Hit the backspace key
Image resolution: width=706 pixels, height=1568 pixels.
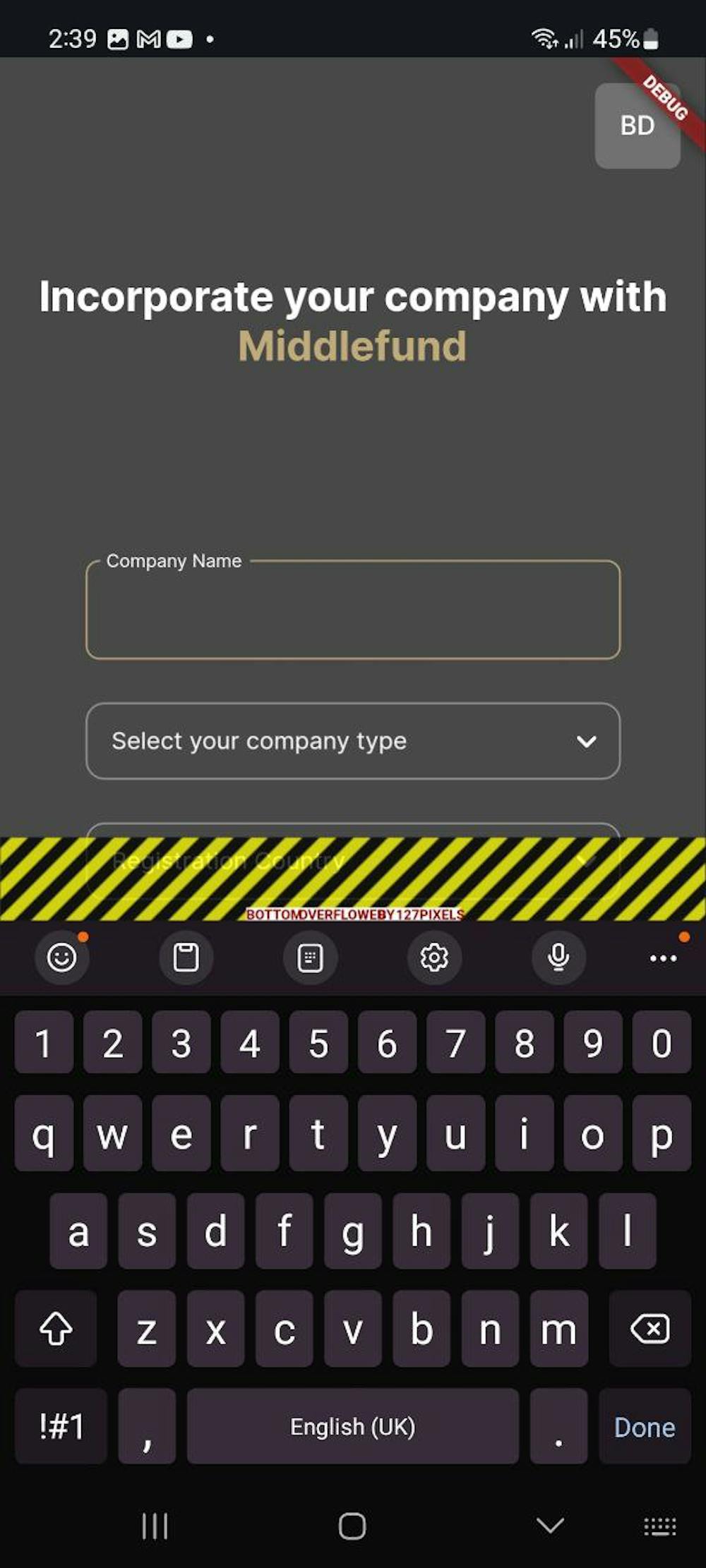coord(650,1329)
